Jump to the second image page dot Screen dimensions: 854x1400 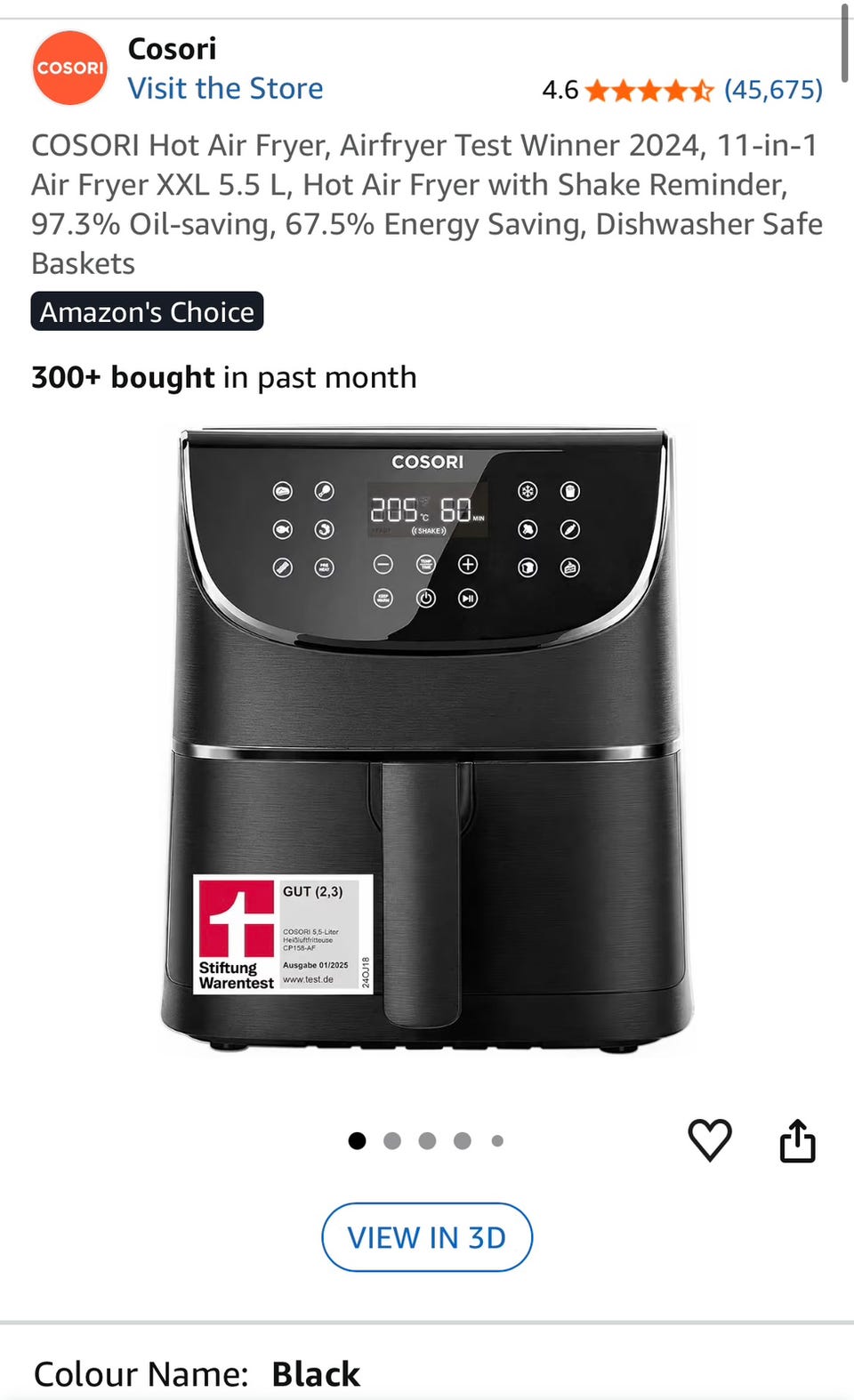click(392, 1140)
